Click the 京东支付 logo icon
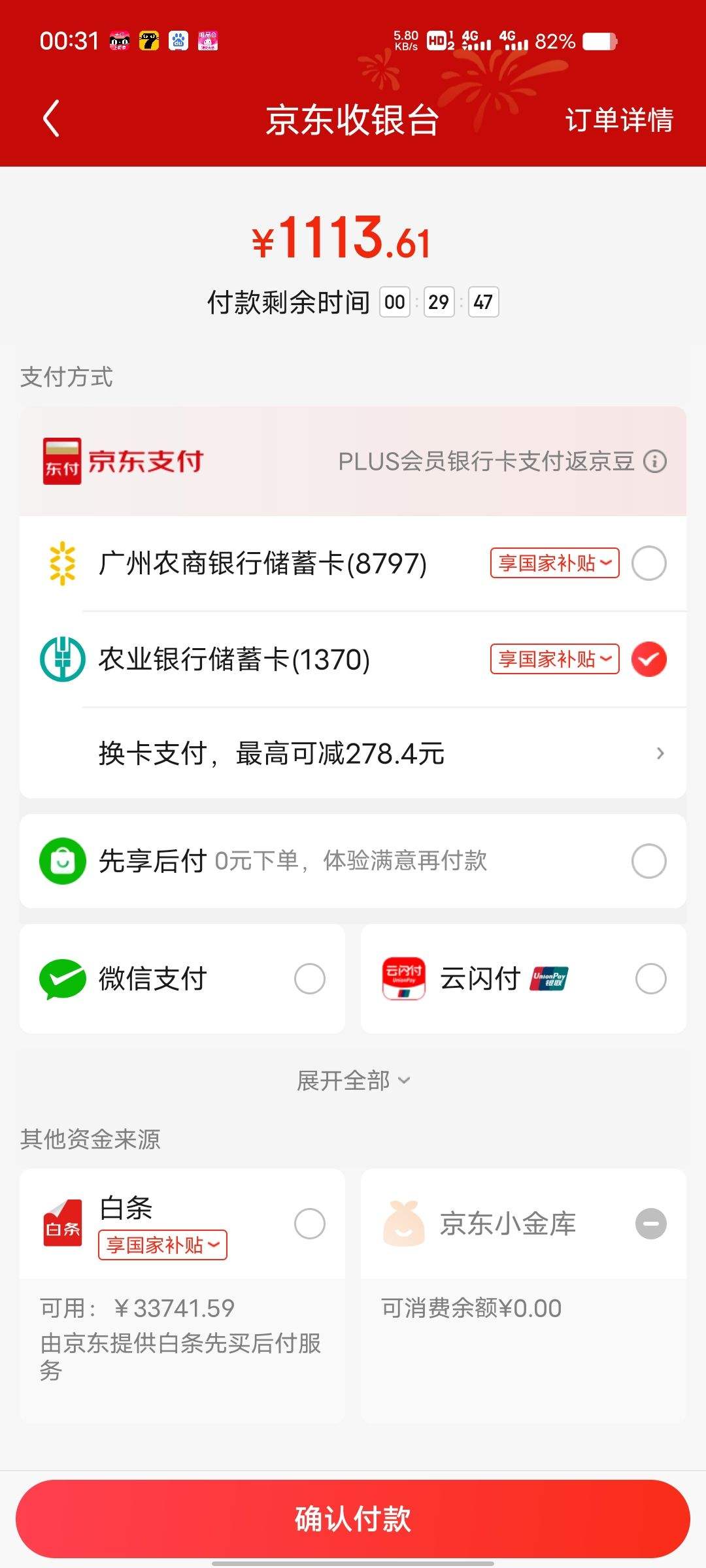Image resolution: width=706 pixels, height=1568 pixels. pos(62,461)
